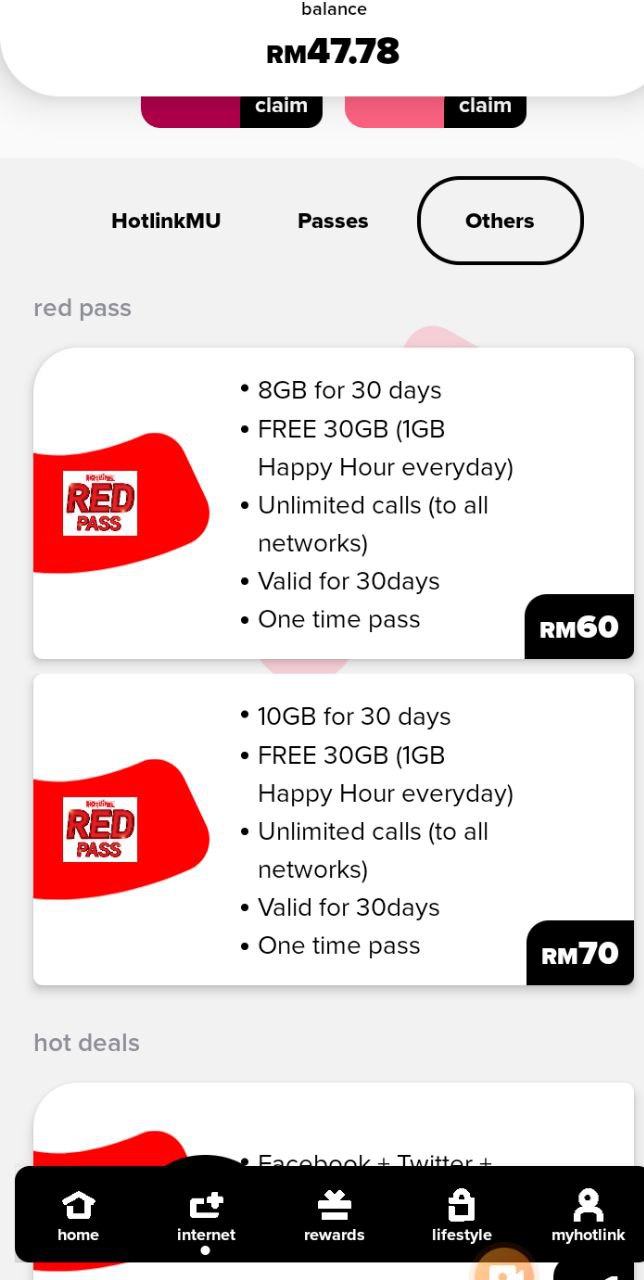Screen dimensions: 644x1280
Task: Open the RM70 Red Pass card
Action: pyautogui.click(x=333, y=830)
